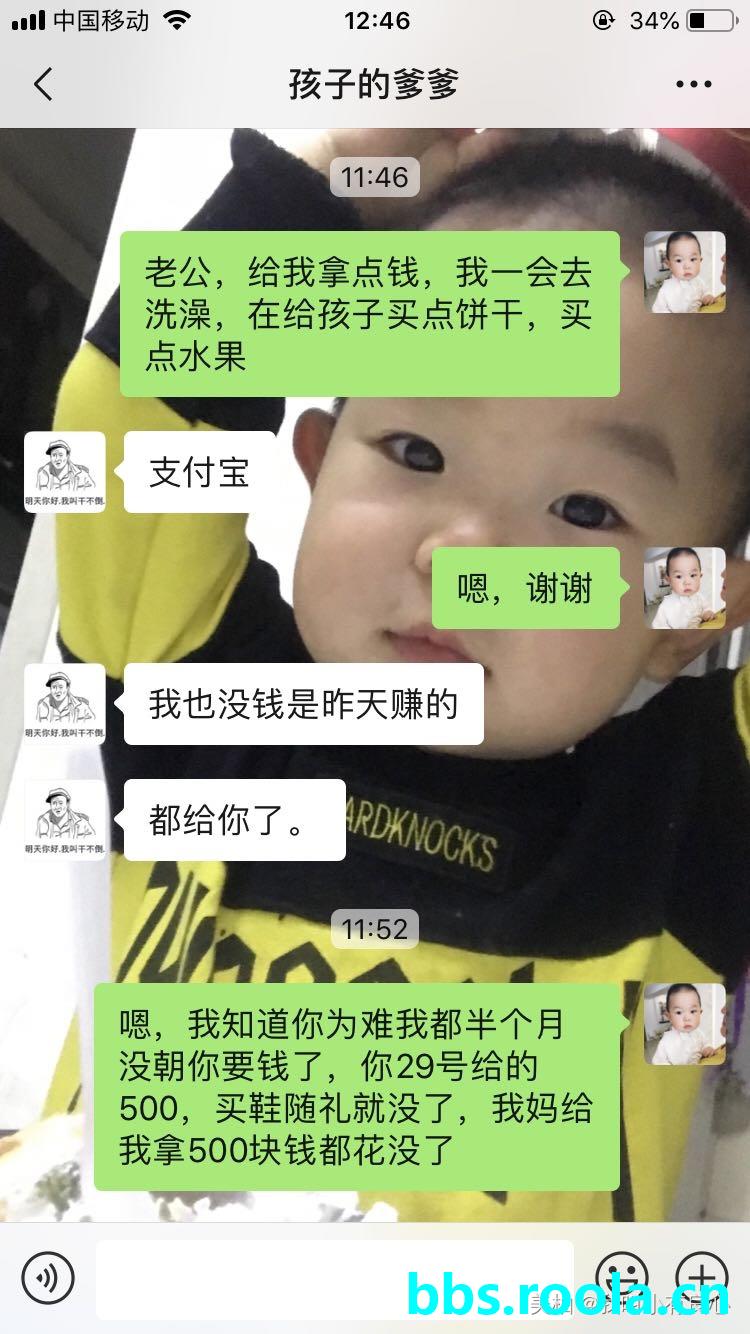
Task: Open the emoji sticker panel
Action: click(622, 1277)
